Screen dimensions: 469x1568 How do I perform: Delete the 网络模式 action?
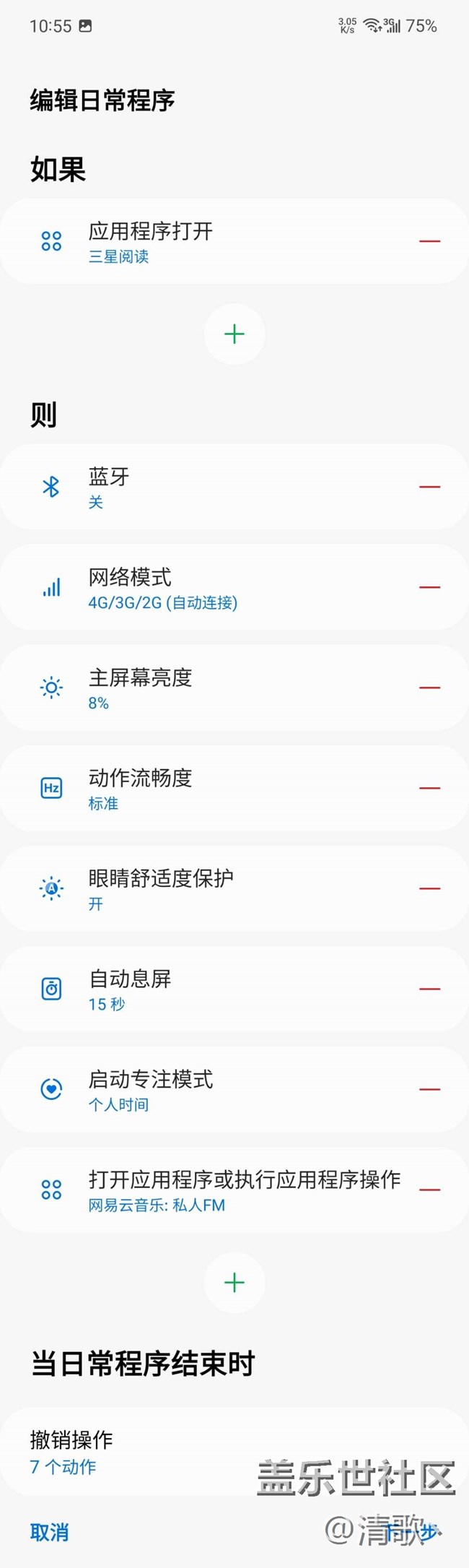429,587
